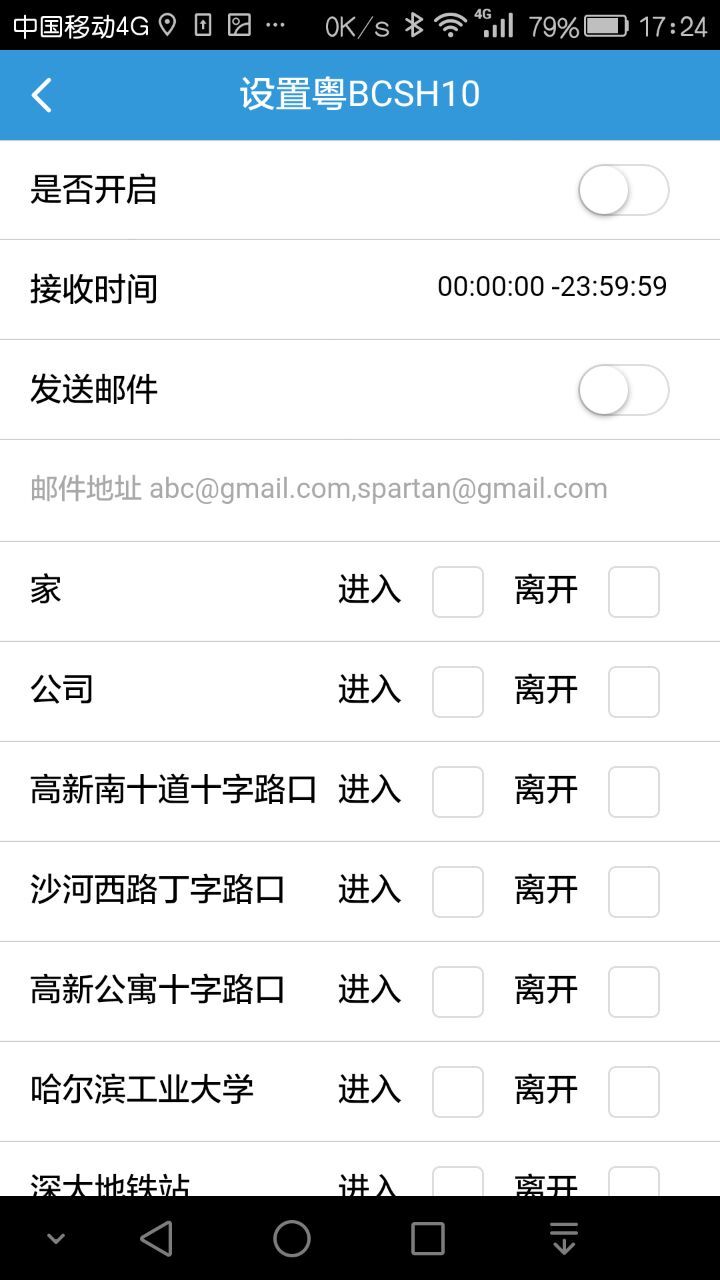Select the 进入 checkbox for 公司
Image resolution: width=720 pixels, height=1280 pixels.
[x=458, y=692]
